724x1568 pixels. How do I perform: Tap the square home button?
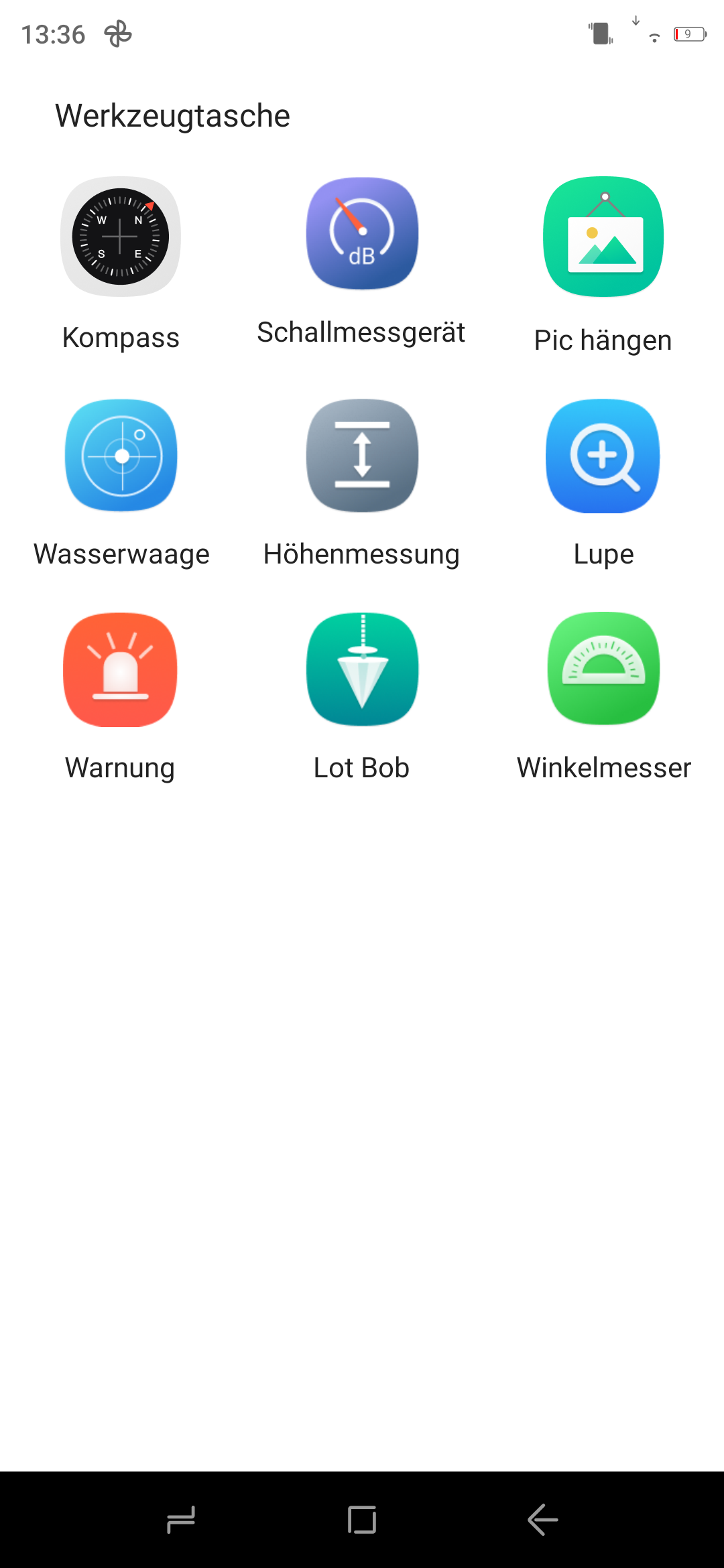click(362, 1519)
